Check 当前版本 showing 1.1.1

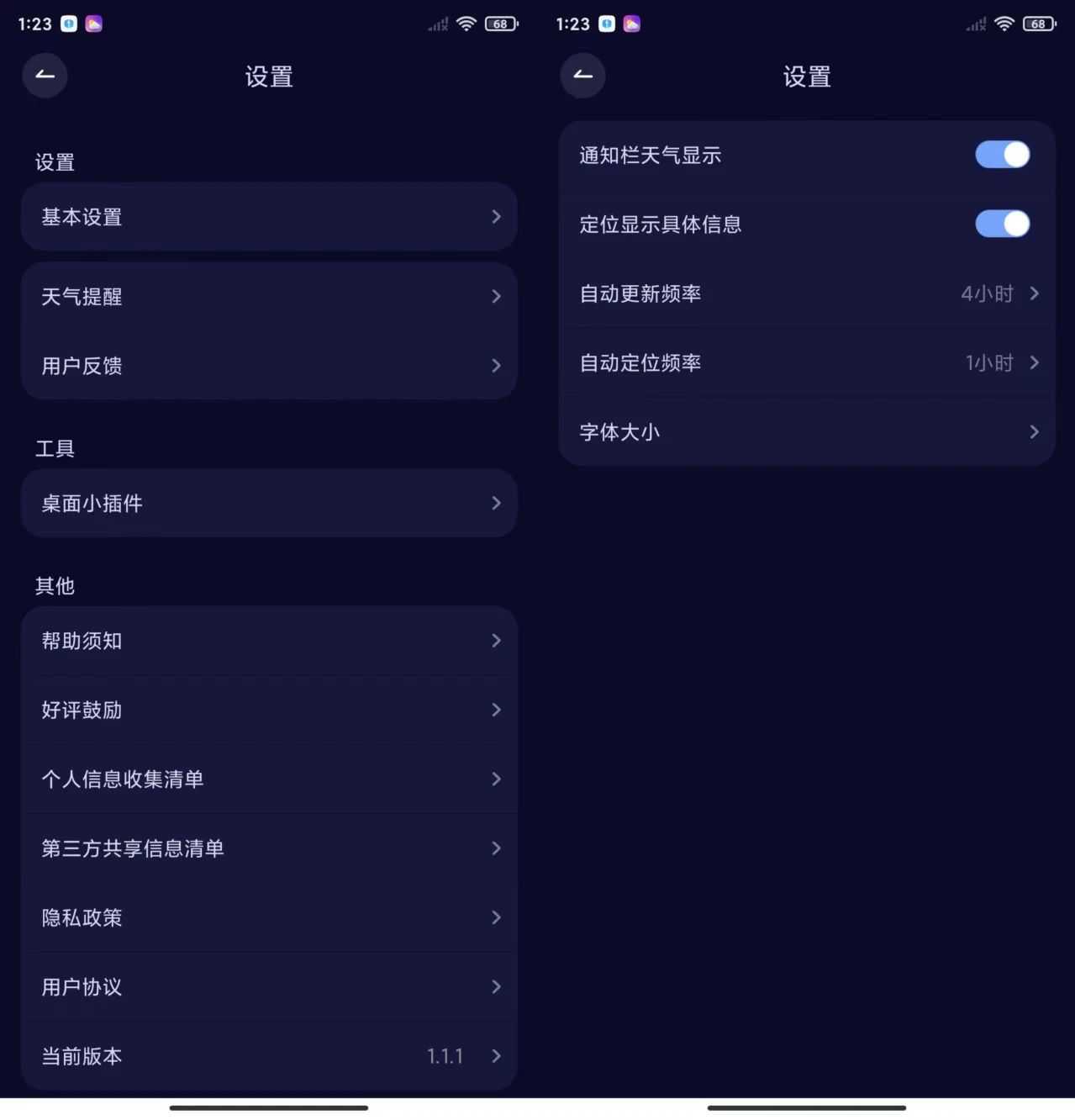[x=269, y=1056]
